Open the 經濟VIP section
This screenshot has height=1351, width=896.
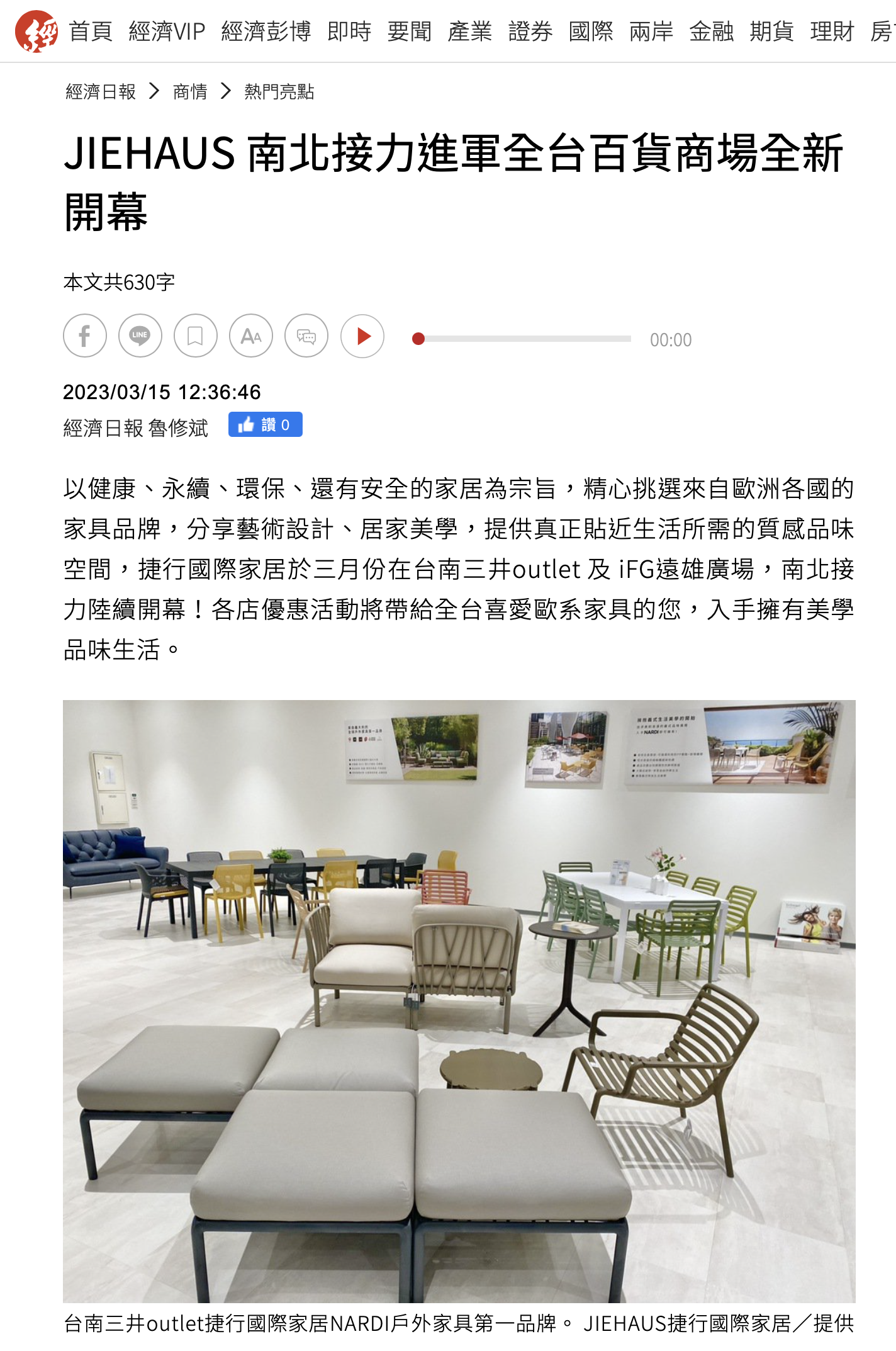coord(167,31)
